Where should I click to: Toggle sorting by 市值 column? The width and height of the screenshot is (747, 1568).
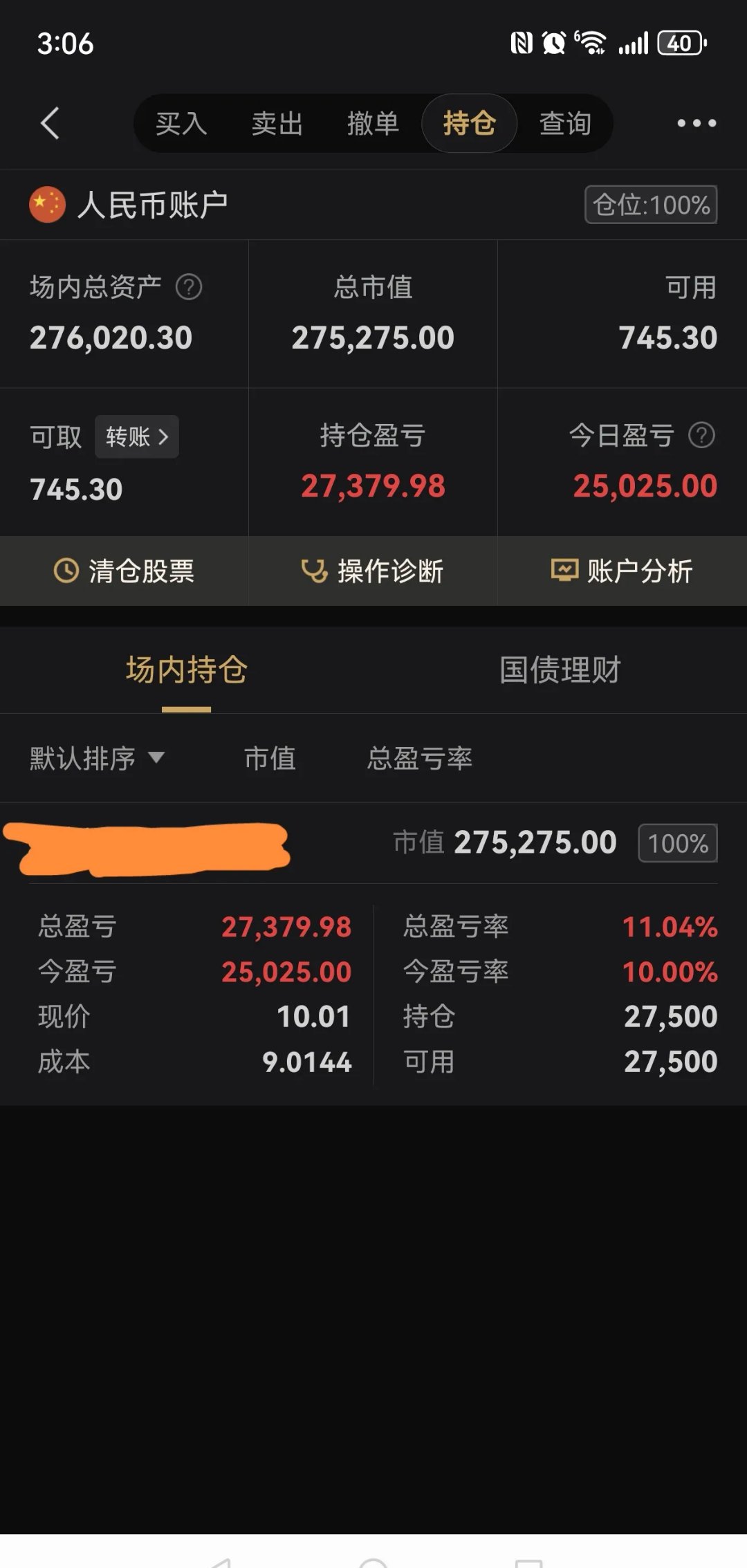[x=270, y=757]
